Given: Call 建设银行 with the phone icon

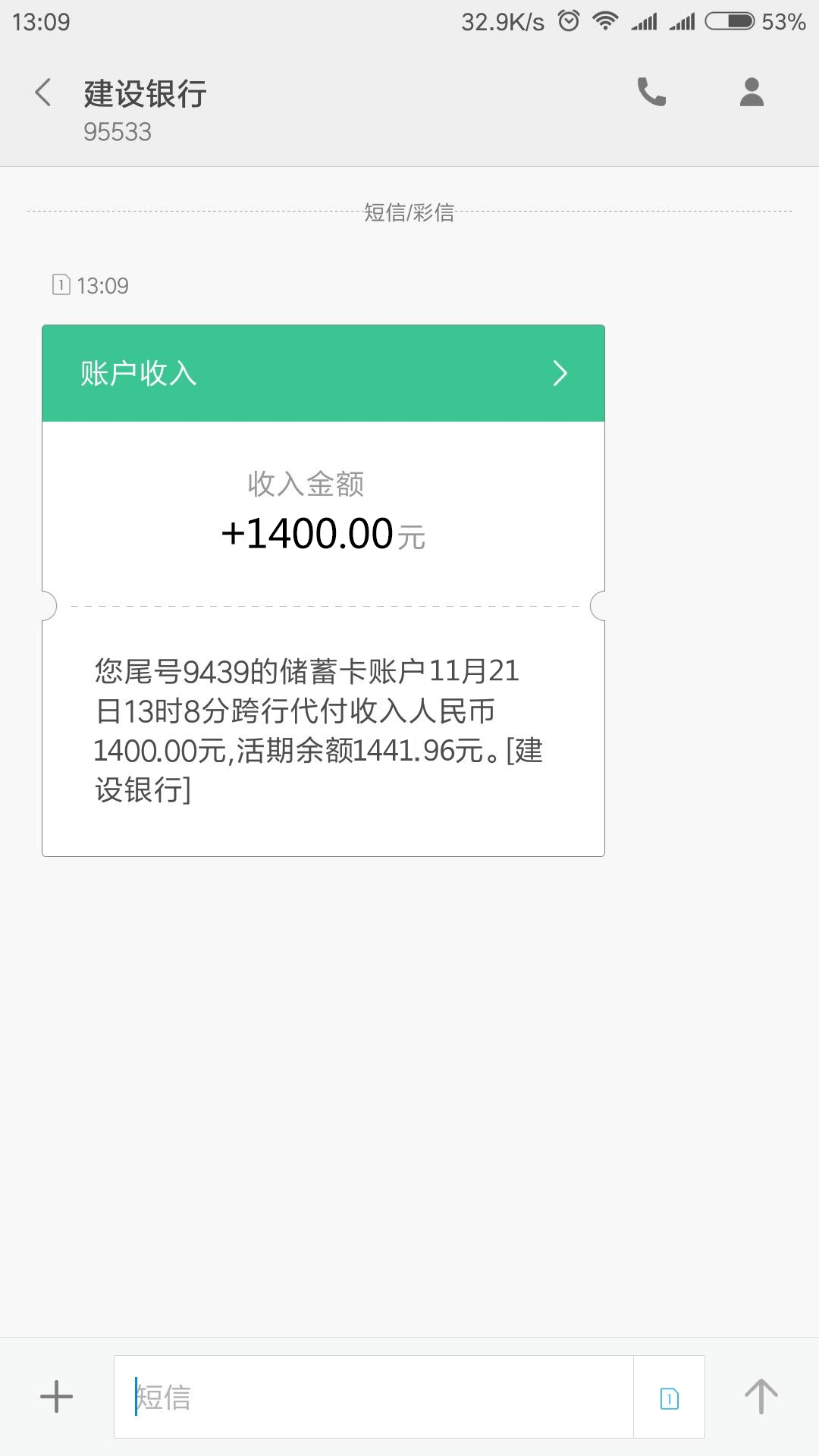Looking at the screenshot, I should click(x=651, y=93).
